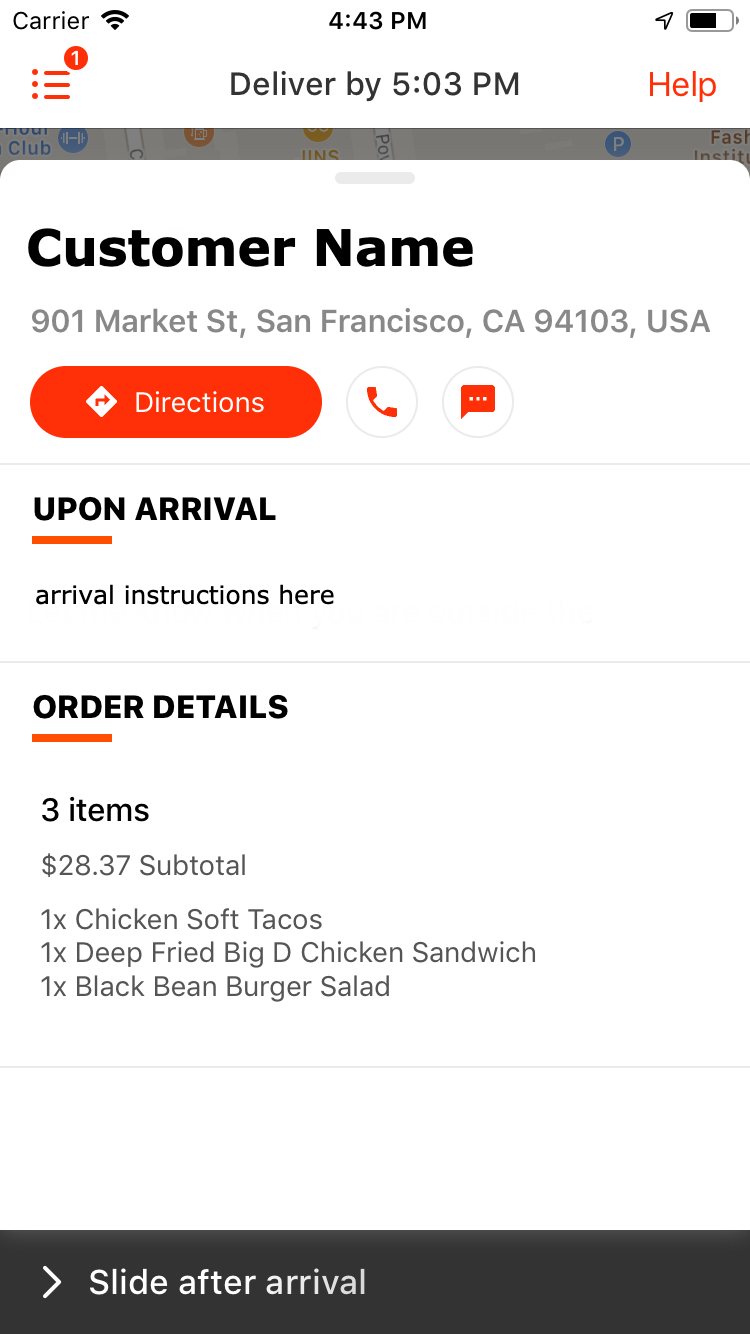750x1334 pixels.
Task: Click the 4:43 PM clock display
Action: coord(377,20)
